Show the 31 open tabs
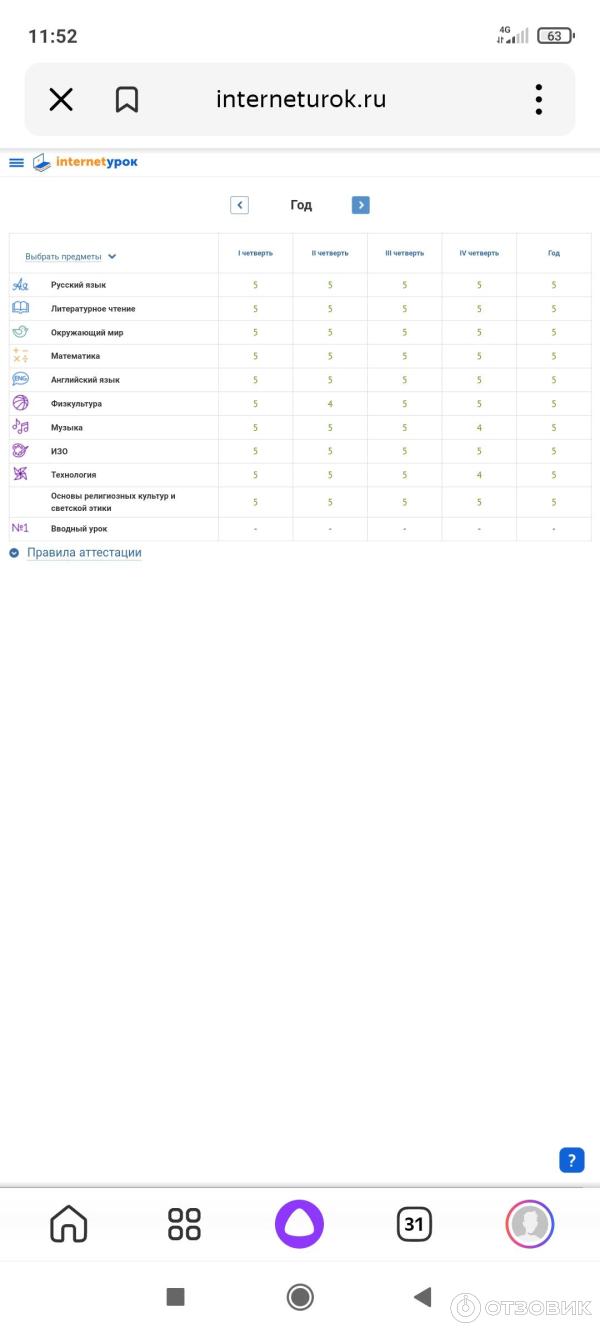Viewport: 600px width, 1333px height. [x=414, y=1223]
